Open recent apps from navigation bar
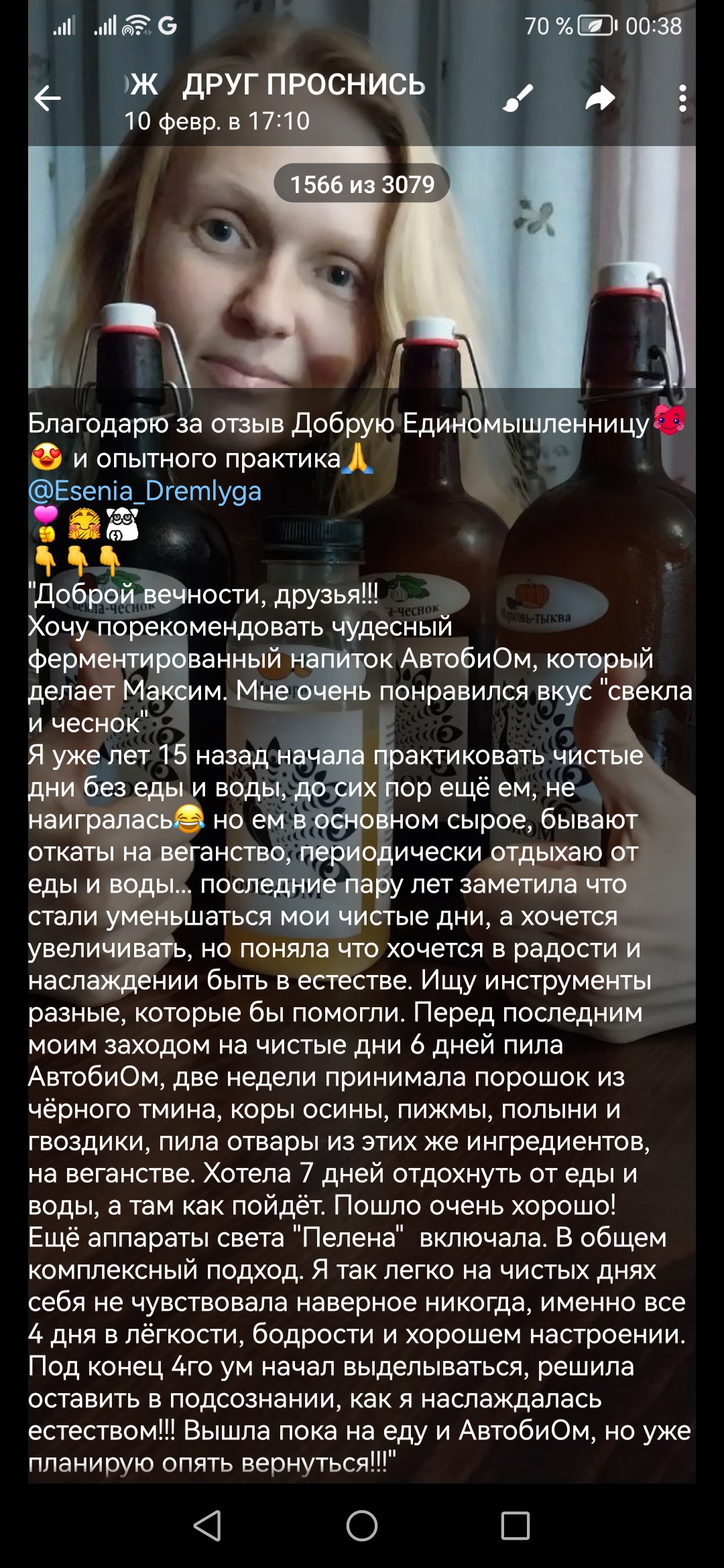 pos(516,1526)
